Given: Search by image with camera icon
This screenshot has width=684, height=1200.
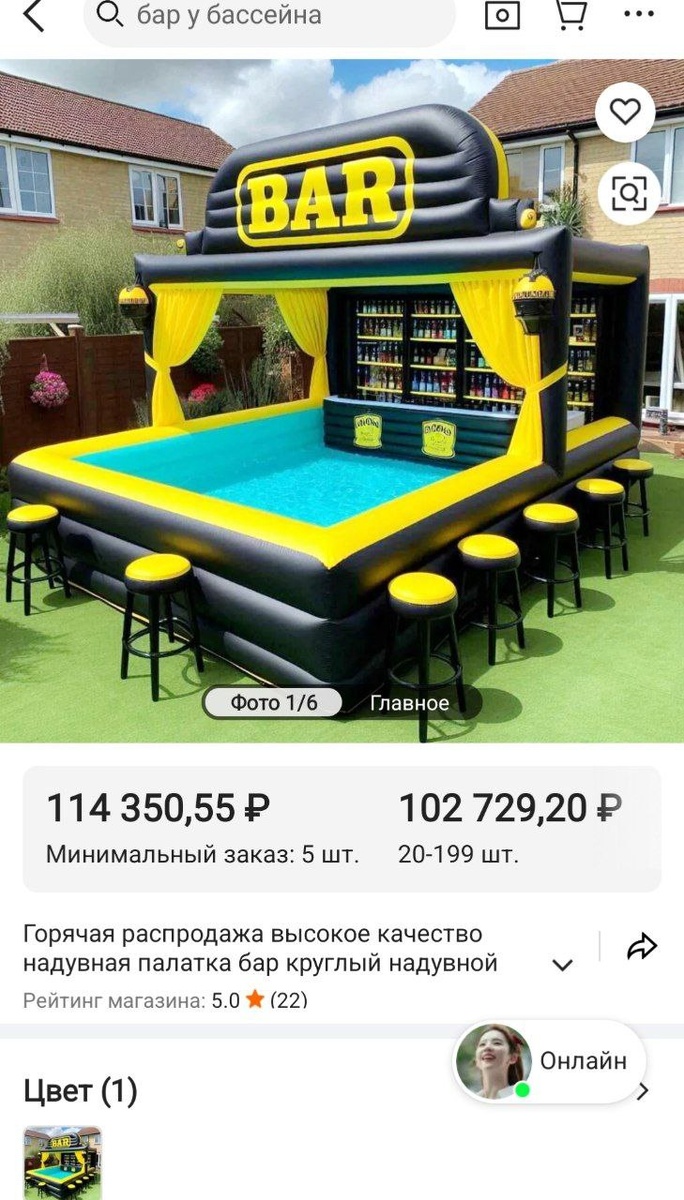Looking at the screenshot, I should pyautogui.click(x=502, y=15).
